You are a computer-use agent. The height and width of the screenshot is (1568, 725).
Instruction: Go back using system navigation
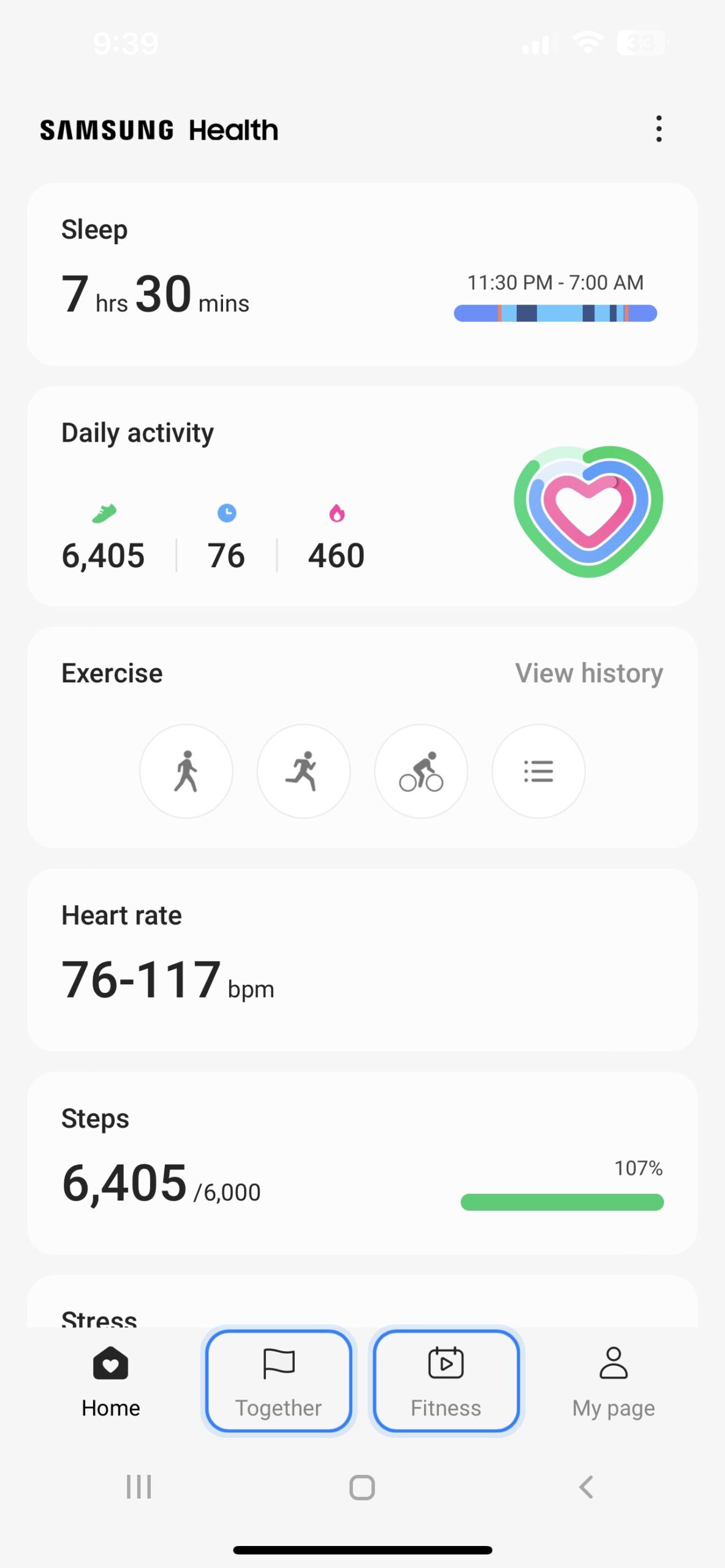tap(586, 1487)
